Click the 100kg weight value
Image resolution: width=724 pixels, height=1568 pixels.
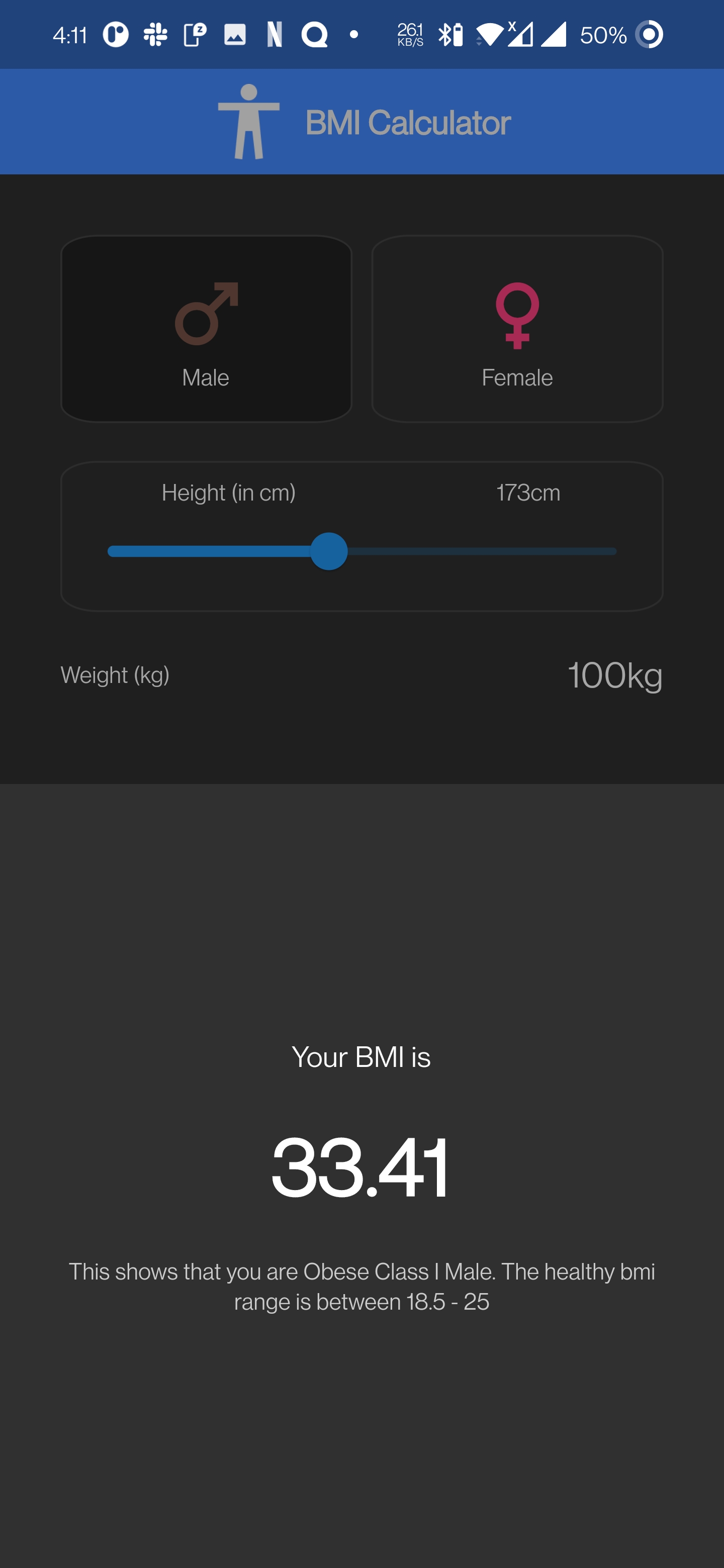[615, 674]
